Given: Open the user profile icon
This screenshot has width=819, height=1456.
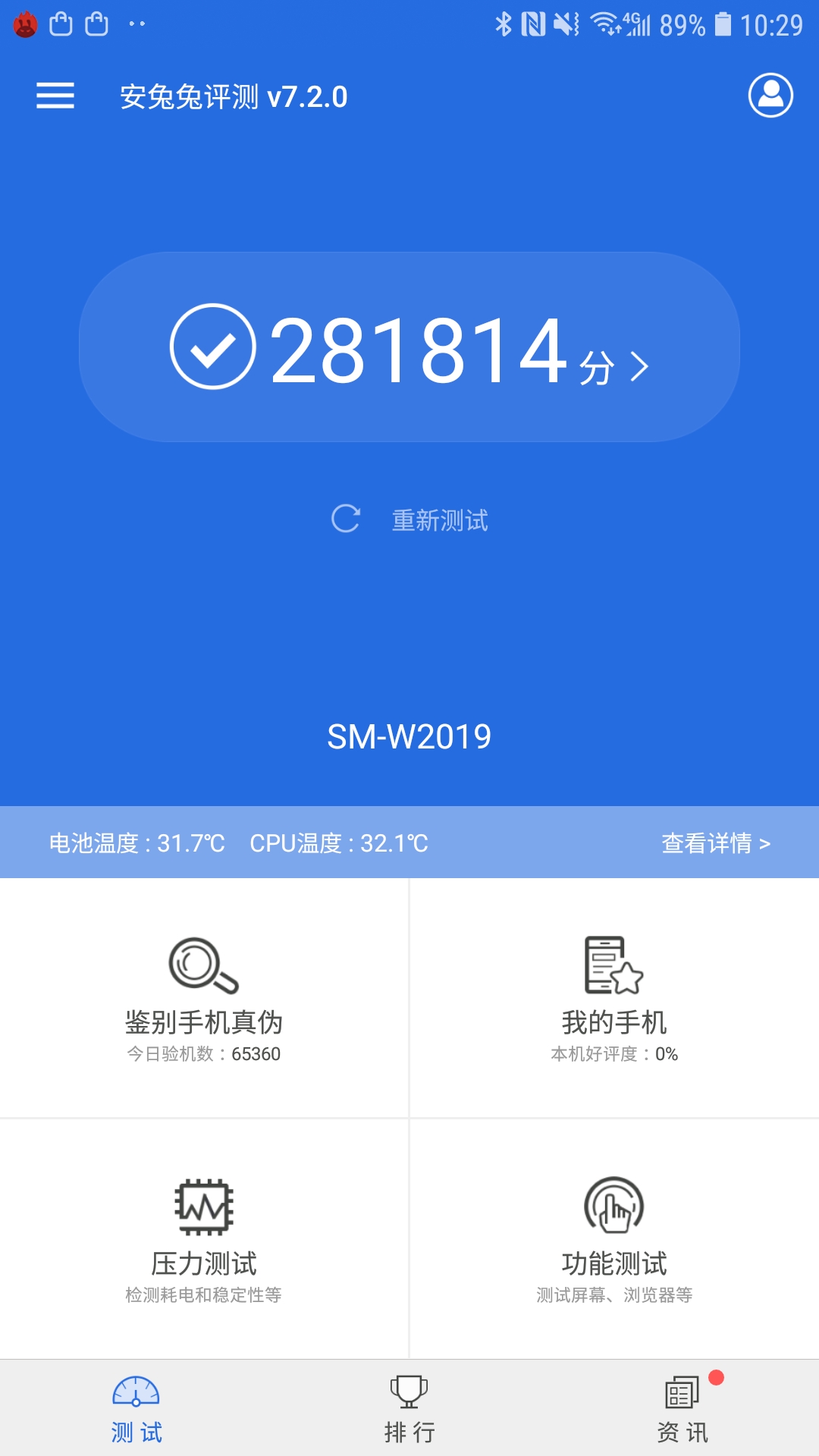Looking at the screenshot, I should pyautogui.click(x=770, y=96).
